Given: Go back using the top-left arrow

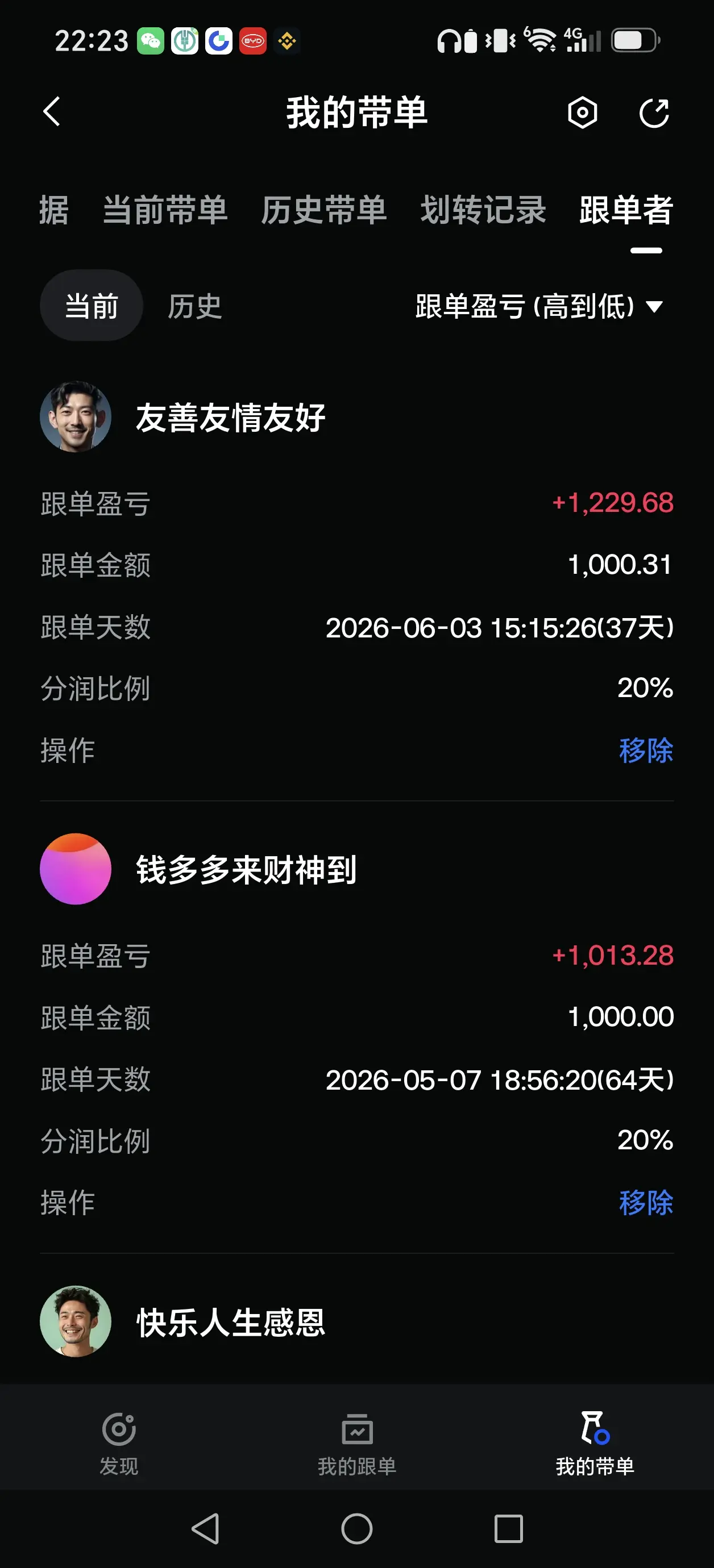Looking at the screenshot, I should point(52,112).
